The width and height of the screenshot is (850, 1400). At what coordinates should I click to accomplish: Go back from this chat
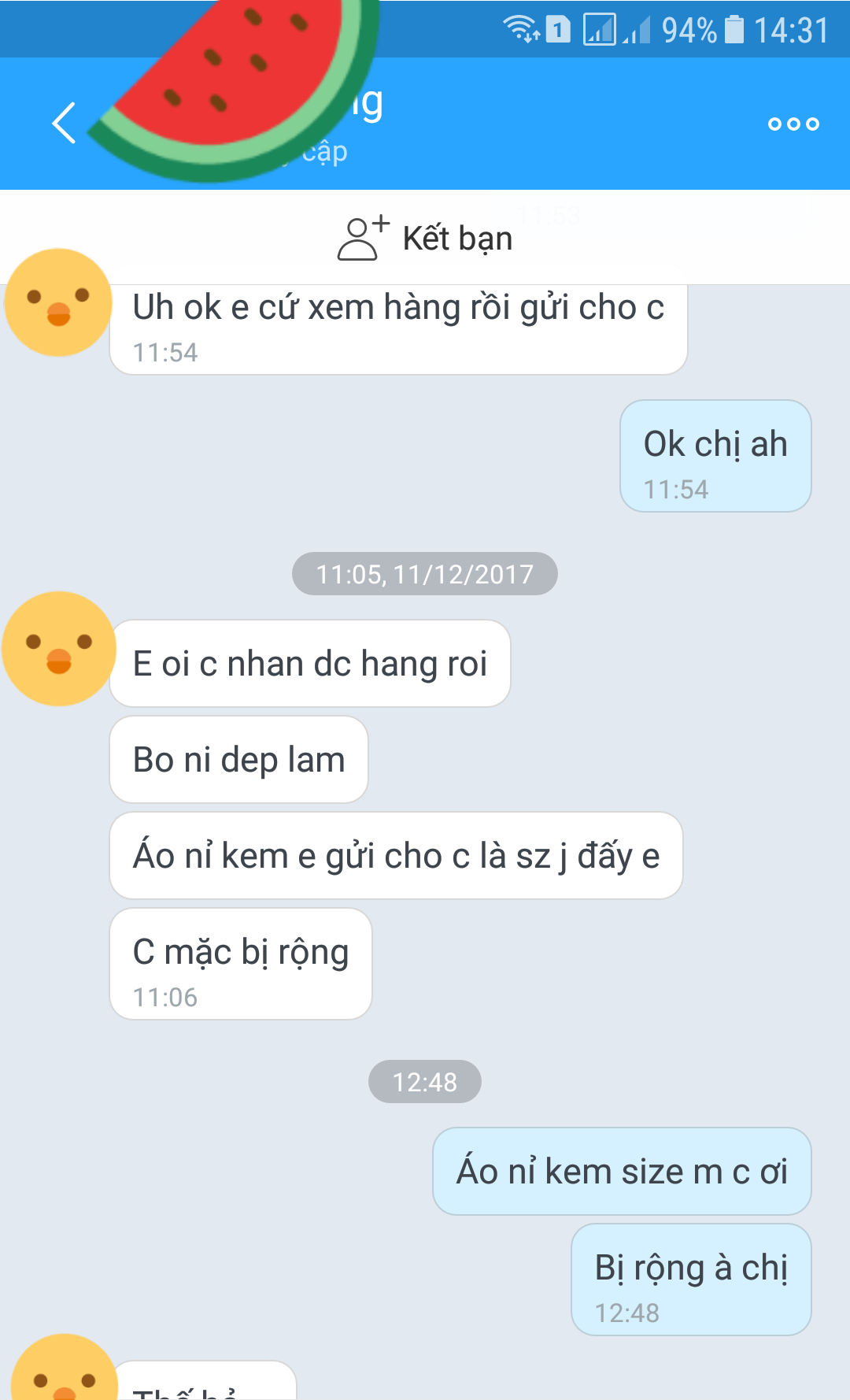point(64,124)
